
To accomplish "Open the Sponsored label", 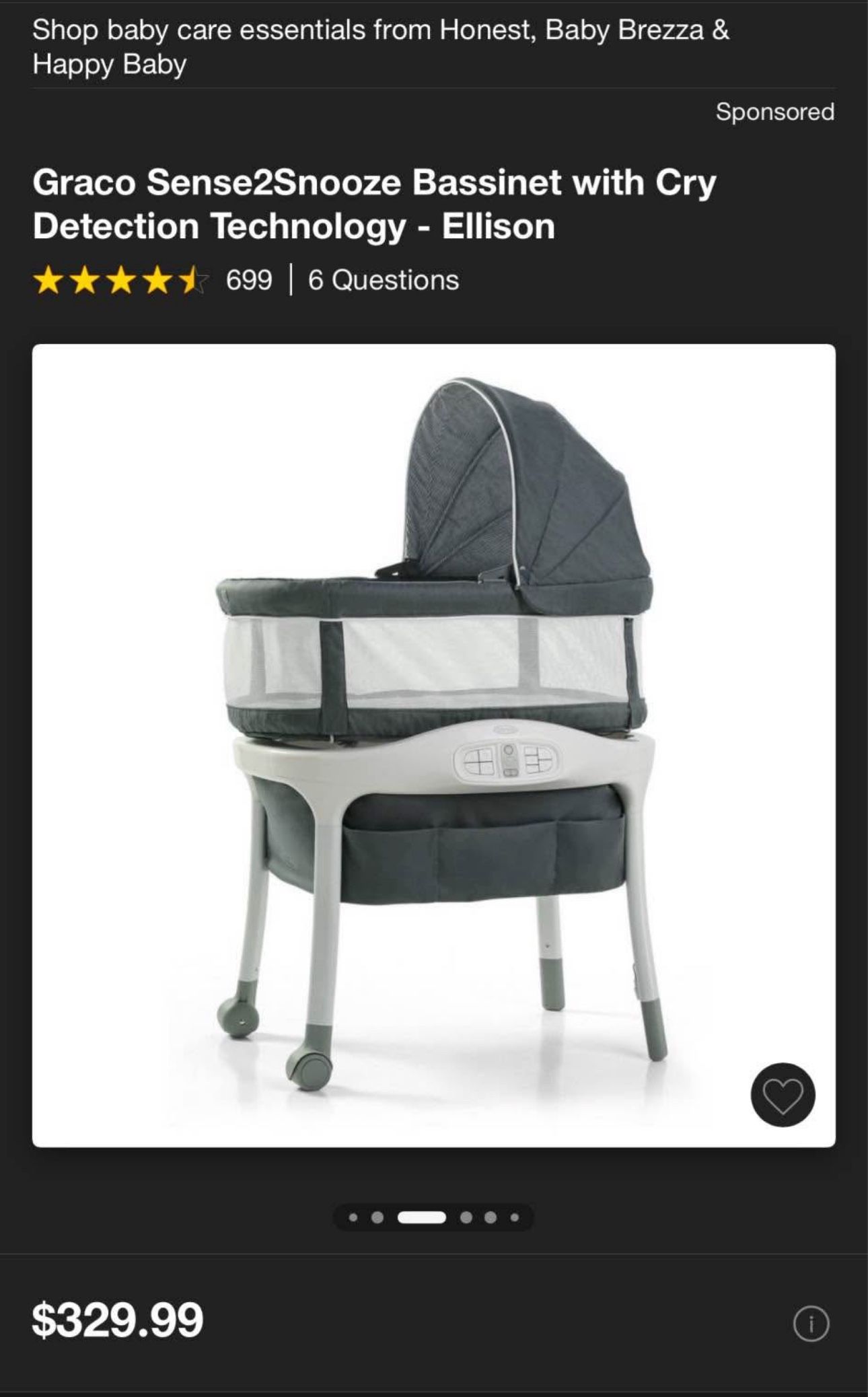I will pos(774,113).
